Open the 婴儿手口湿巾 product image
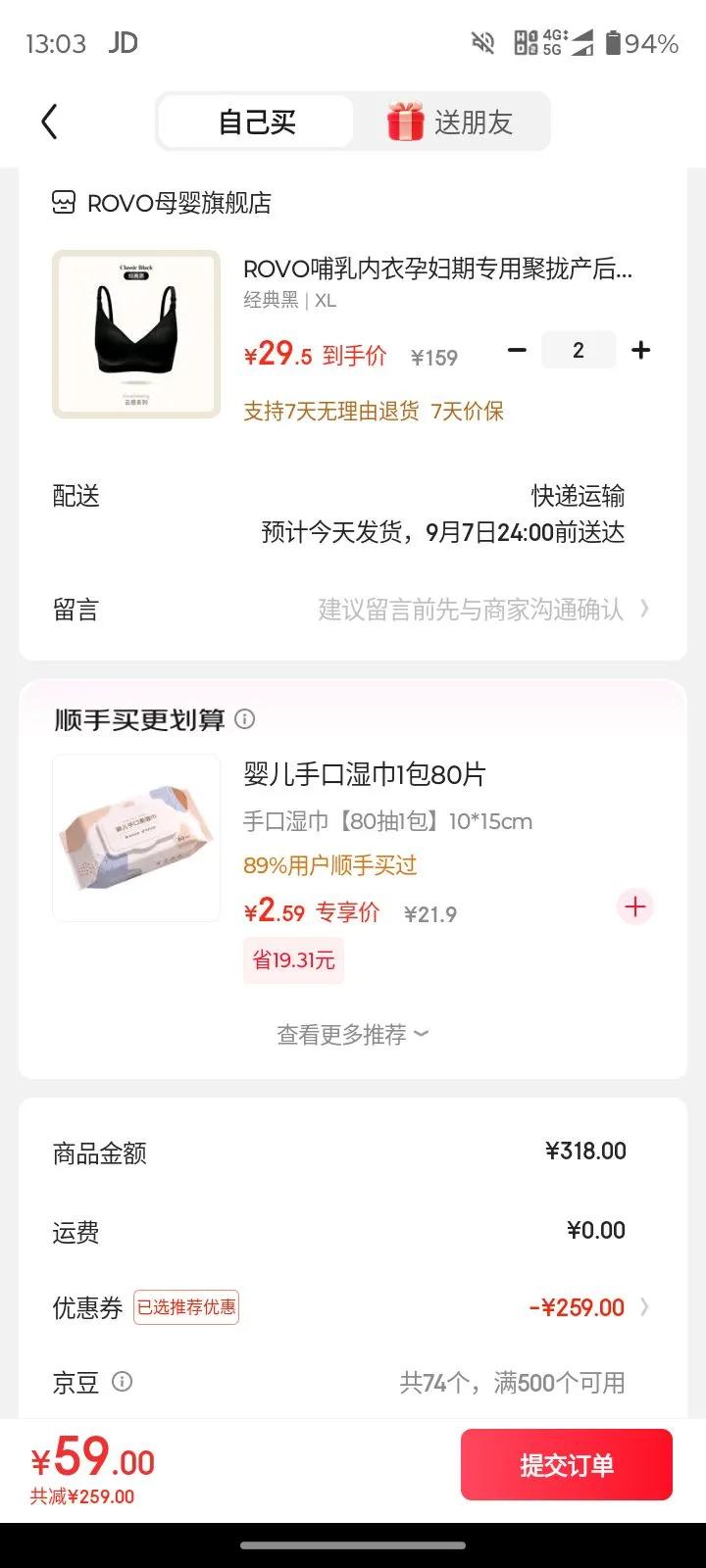 pyautogui.click(x=136, y=838)
